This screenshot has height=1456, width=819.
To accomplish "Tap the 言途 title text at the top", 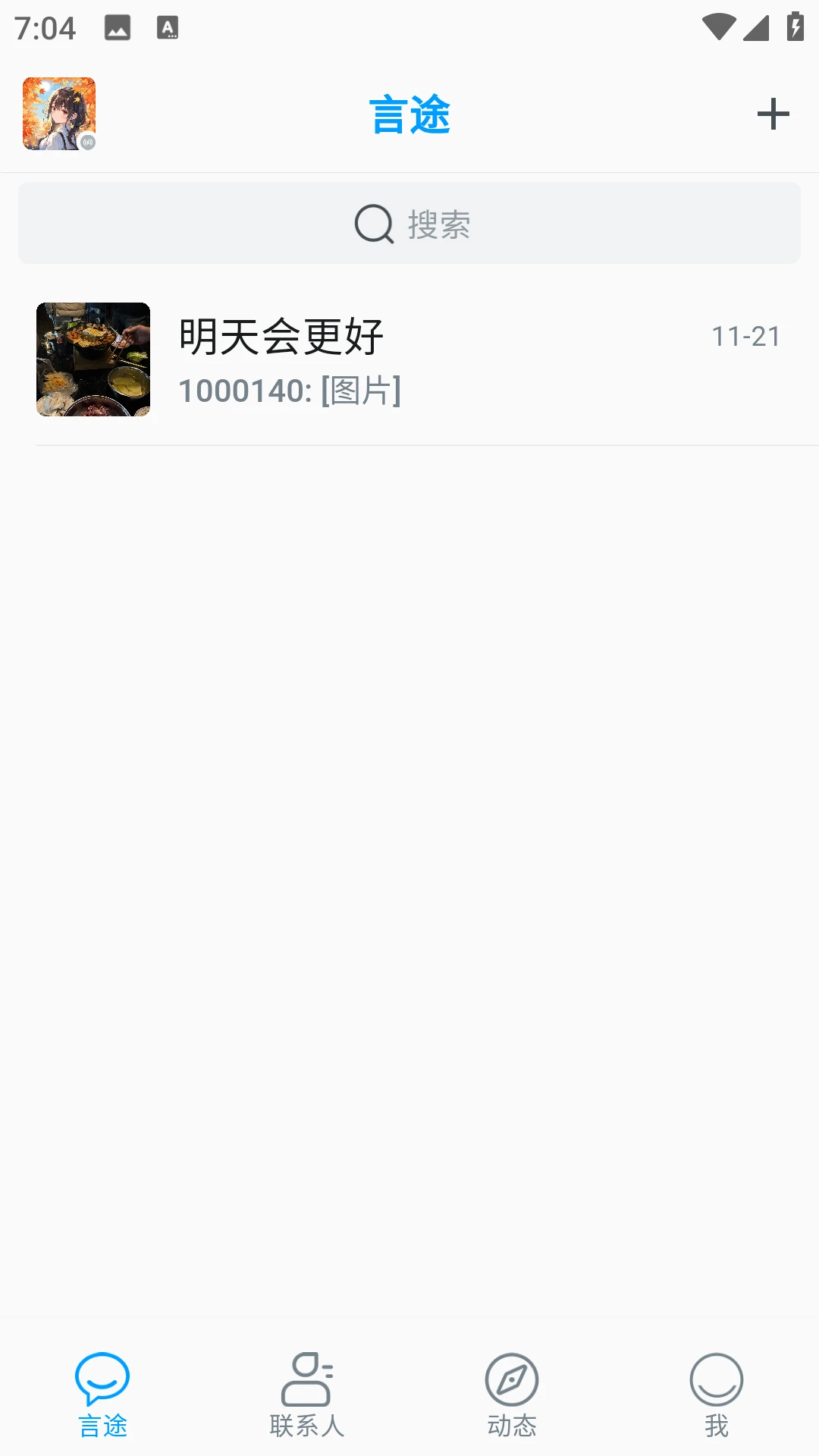I will [409, 114].
